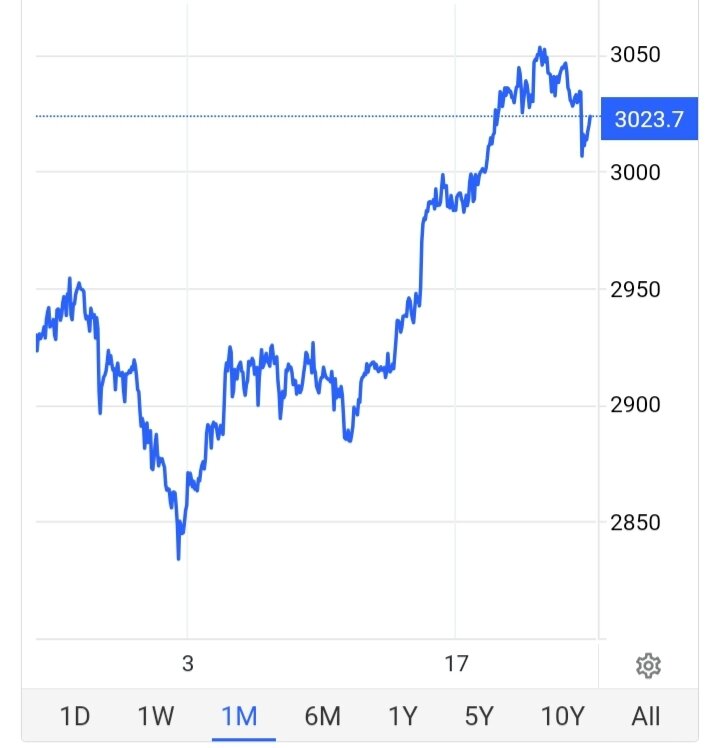Show All available price data
720x748 pixels.
tap(646, 716)
